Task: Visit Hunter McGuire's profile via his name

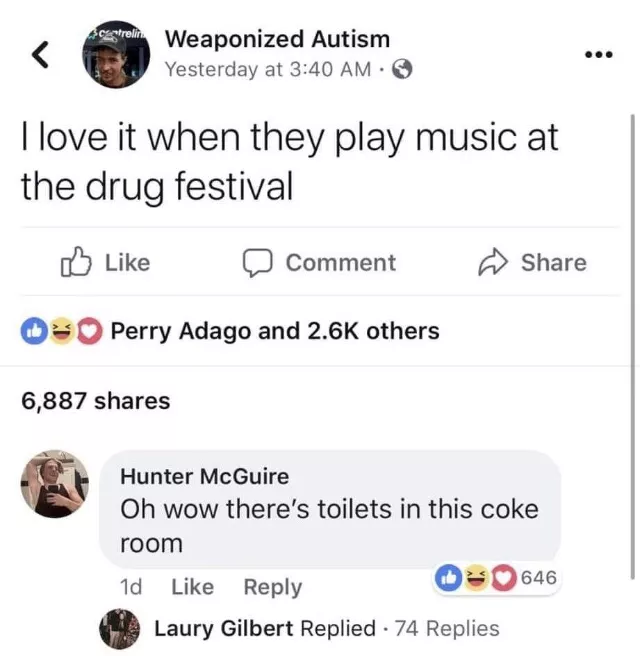Action: click(x=204, y=476)
